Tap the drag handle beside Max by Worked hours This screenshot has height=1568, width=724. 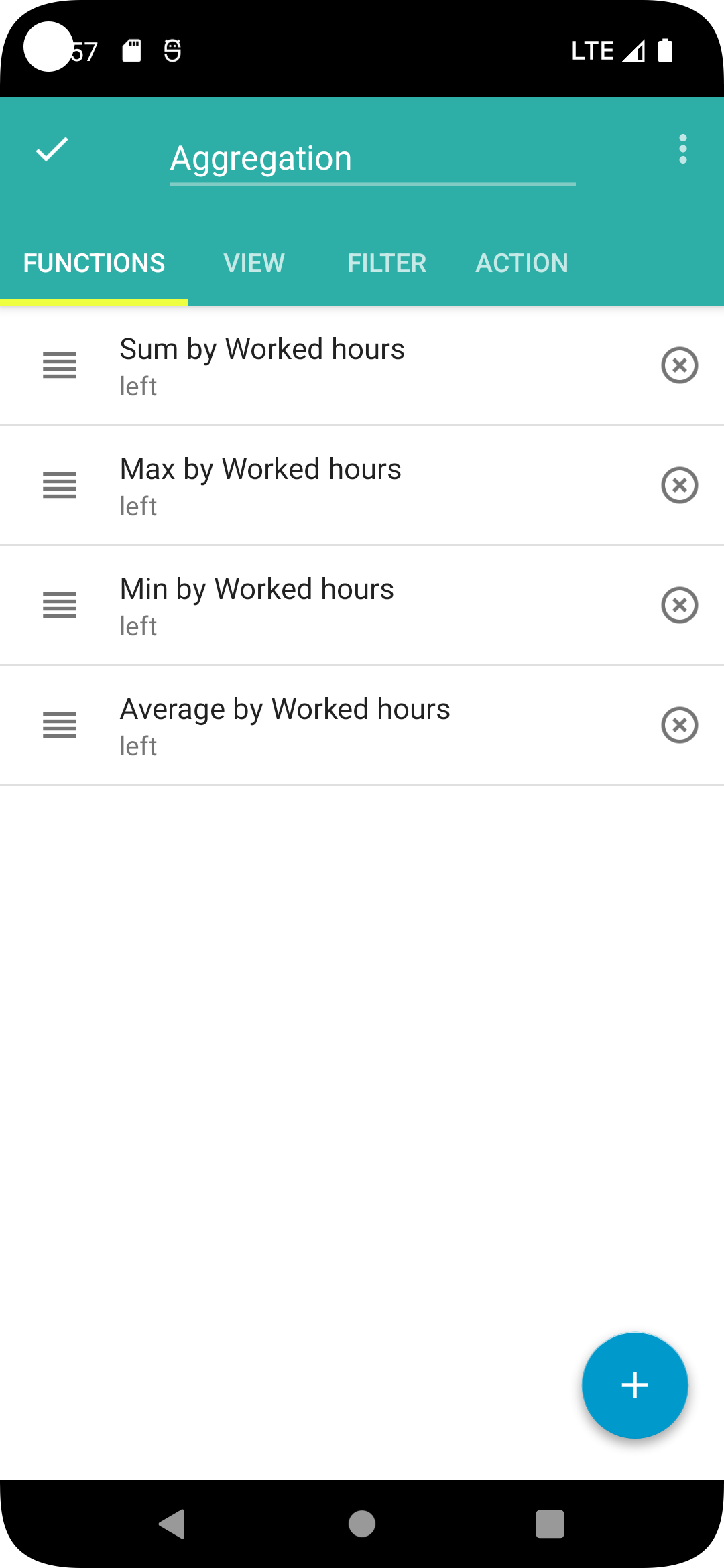[x=60, y=485]
